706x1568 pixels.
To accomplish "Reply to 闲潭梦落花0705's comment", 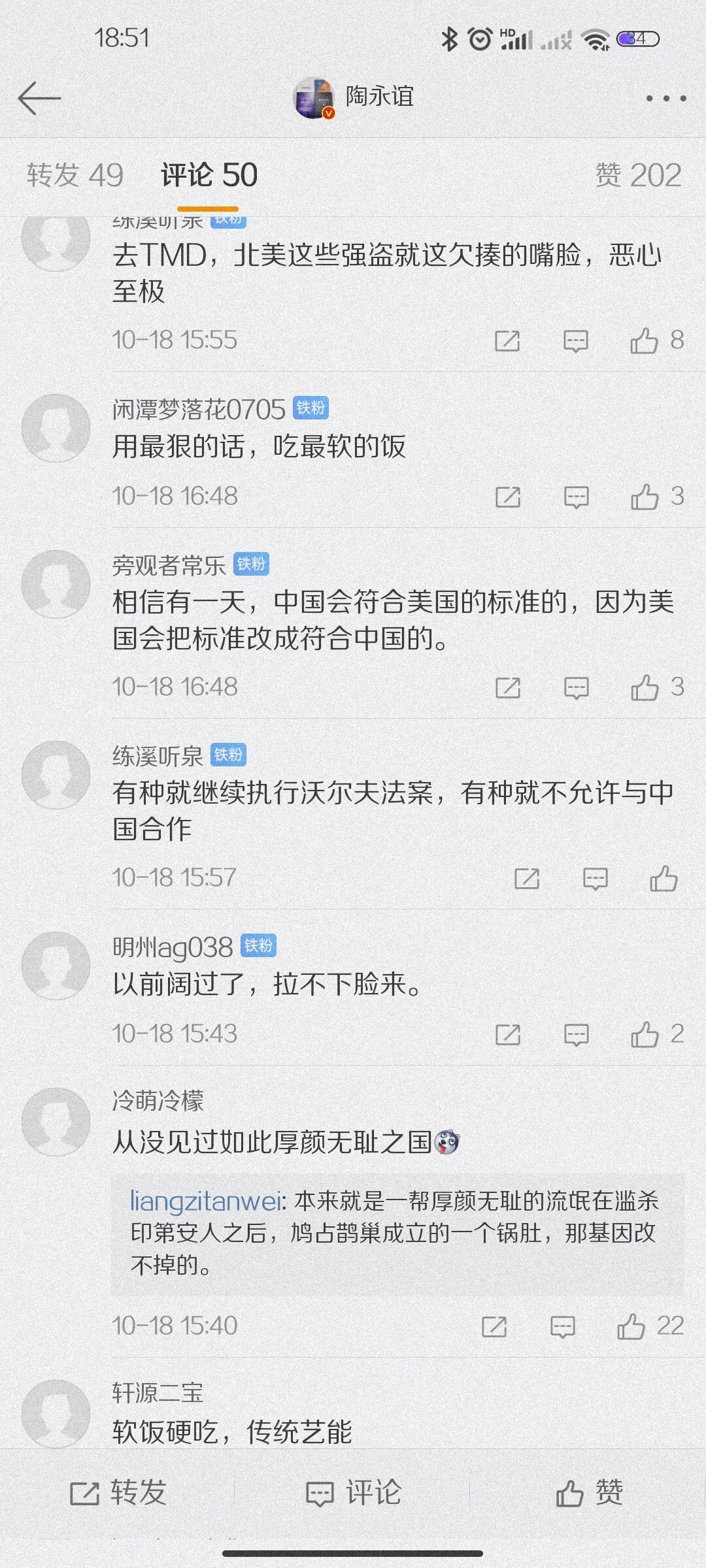I will pyautogui.click(x=576, y=497).
